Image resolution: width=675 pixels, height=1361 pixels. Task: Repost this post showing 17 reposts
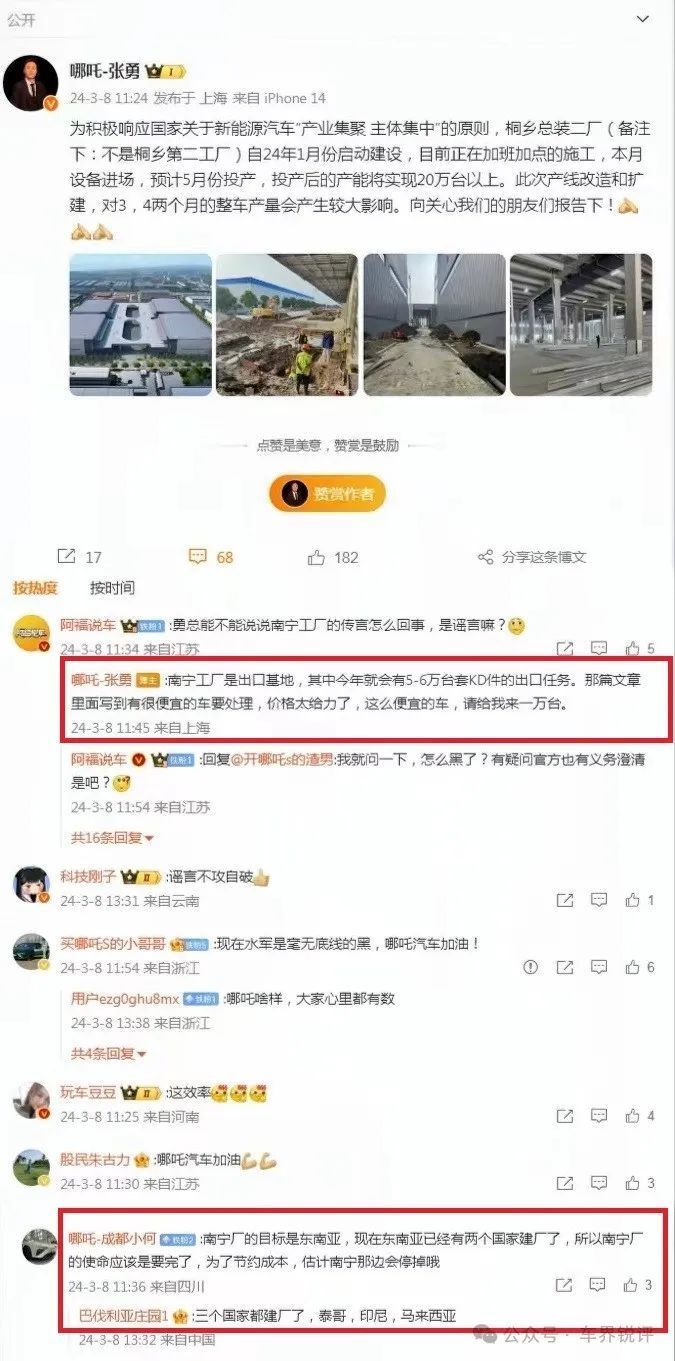click(80, 557)
